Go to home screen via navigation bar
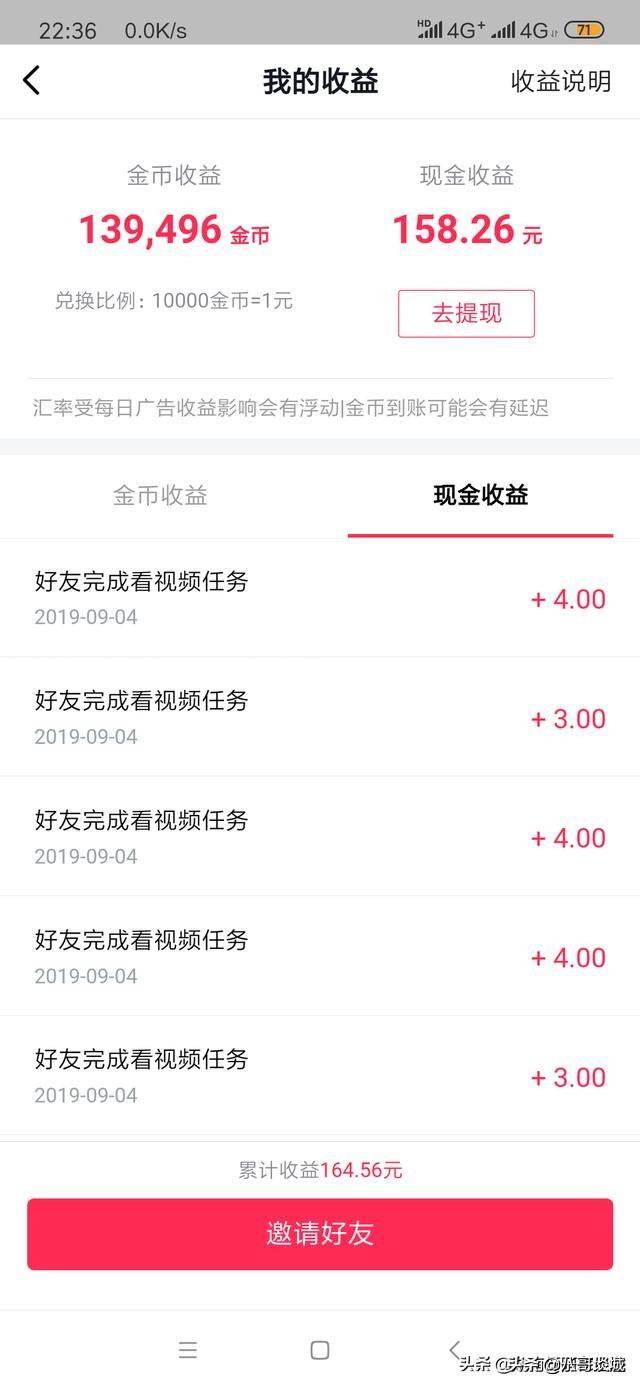640x1387 pixels. tap(320, 1350)
